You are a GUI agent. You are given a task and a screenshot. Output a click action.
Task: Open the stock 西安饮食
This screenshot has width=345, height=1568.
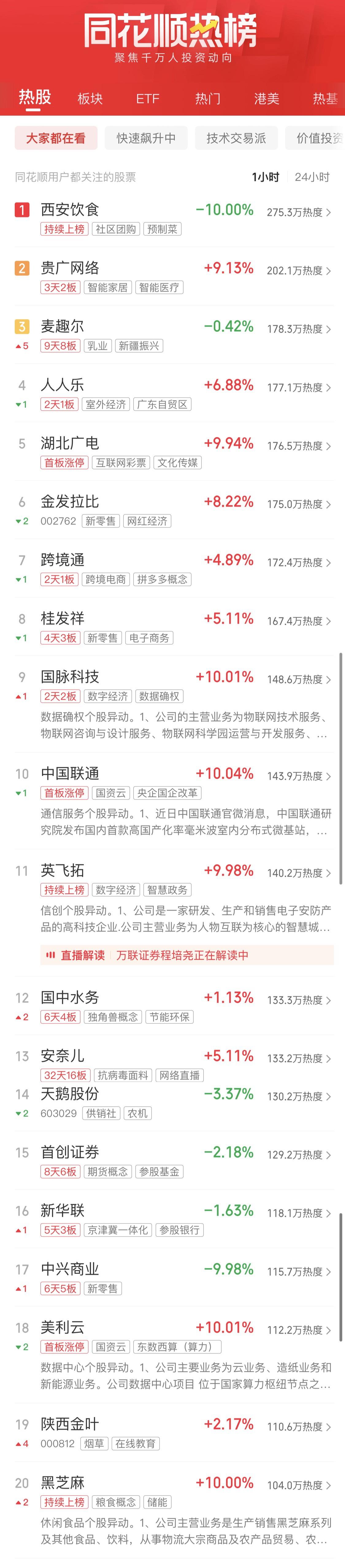pyautogui.click(x=70, y=210)
